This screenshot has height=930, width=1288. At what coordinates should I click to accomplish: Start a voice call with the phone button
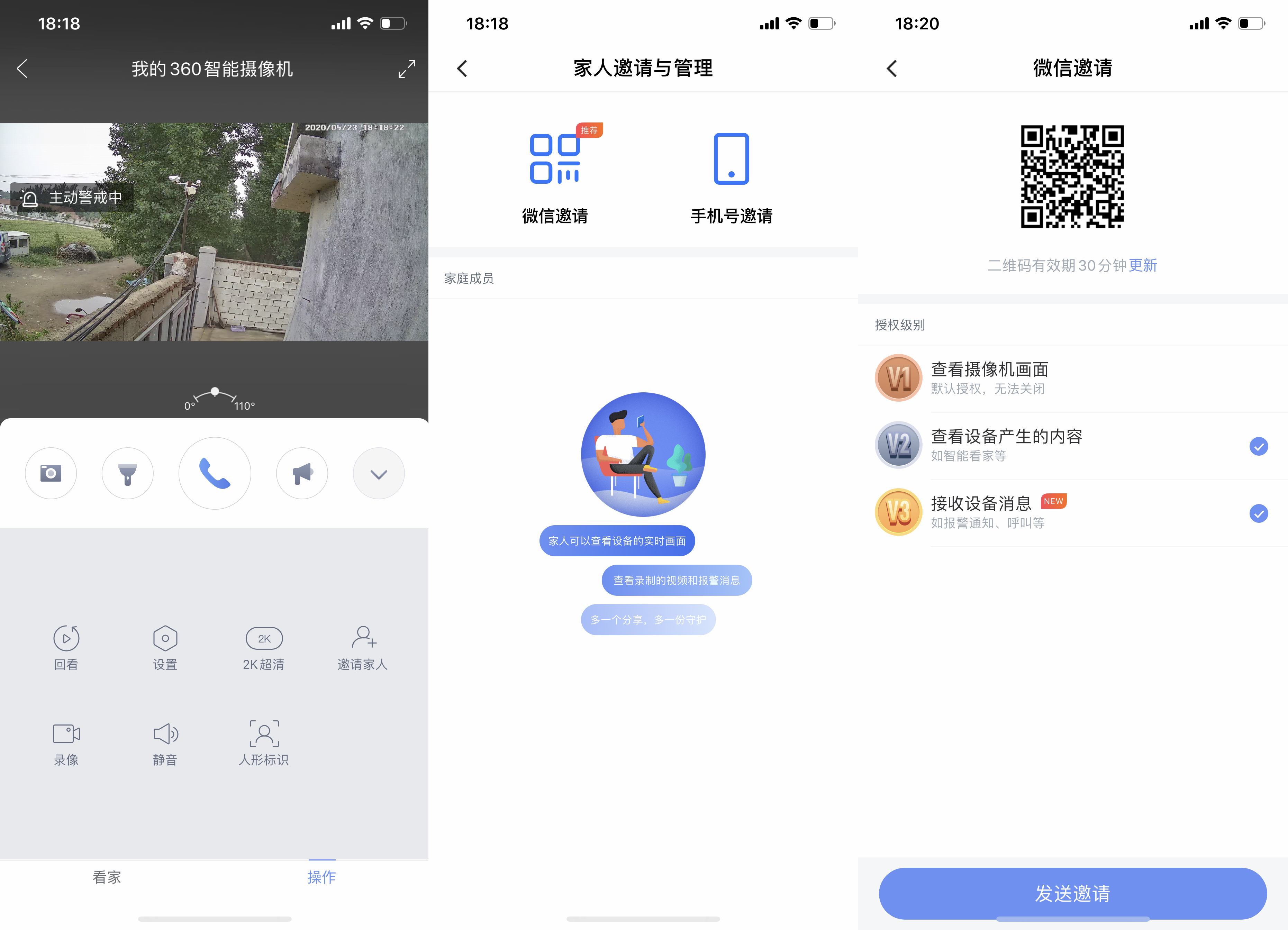215,473
